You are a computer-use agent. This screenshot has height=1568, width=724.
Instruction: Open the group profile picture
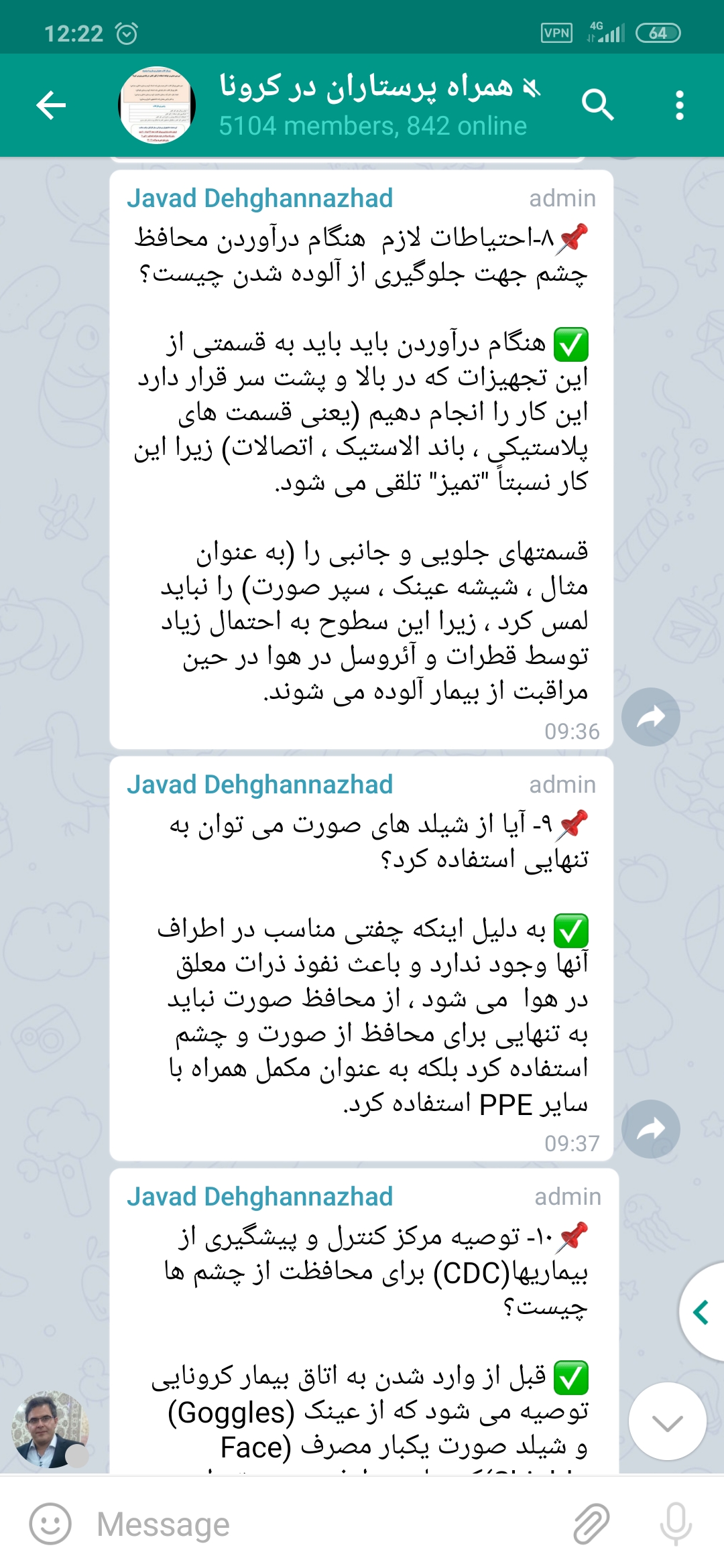point(157,105)
